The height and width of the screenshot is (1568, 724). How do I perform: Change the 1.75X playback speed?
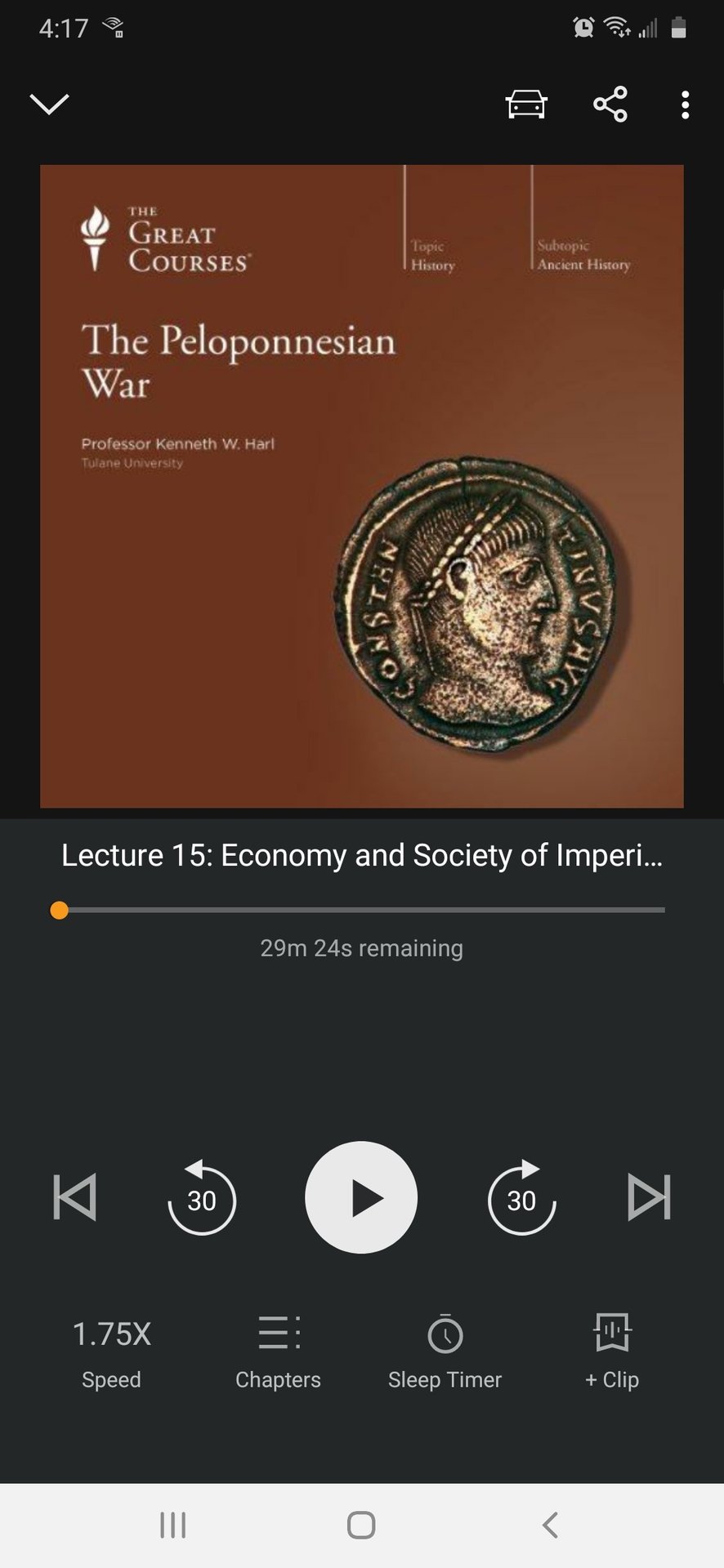tap(112, 1351)
